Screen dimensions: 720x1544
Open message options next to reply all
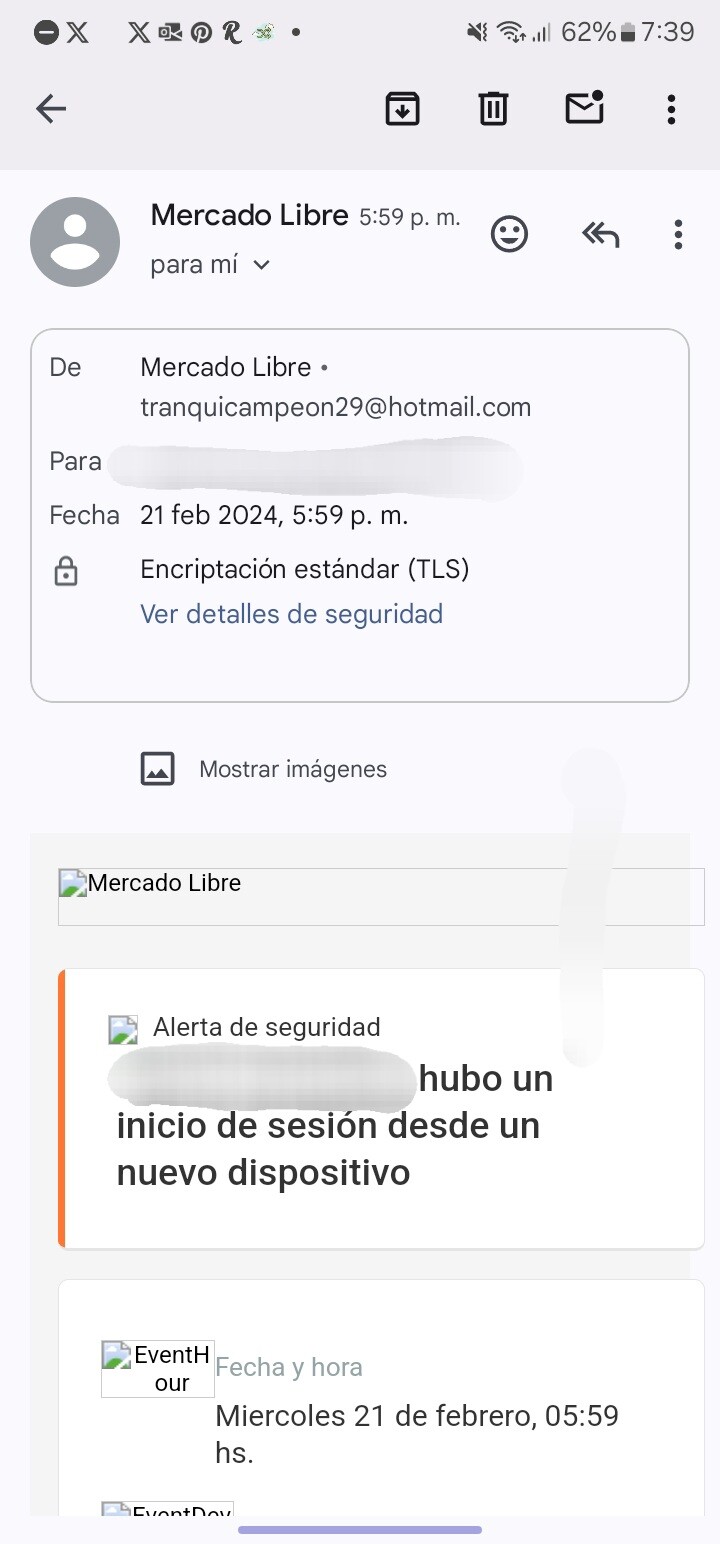point(678,235)
